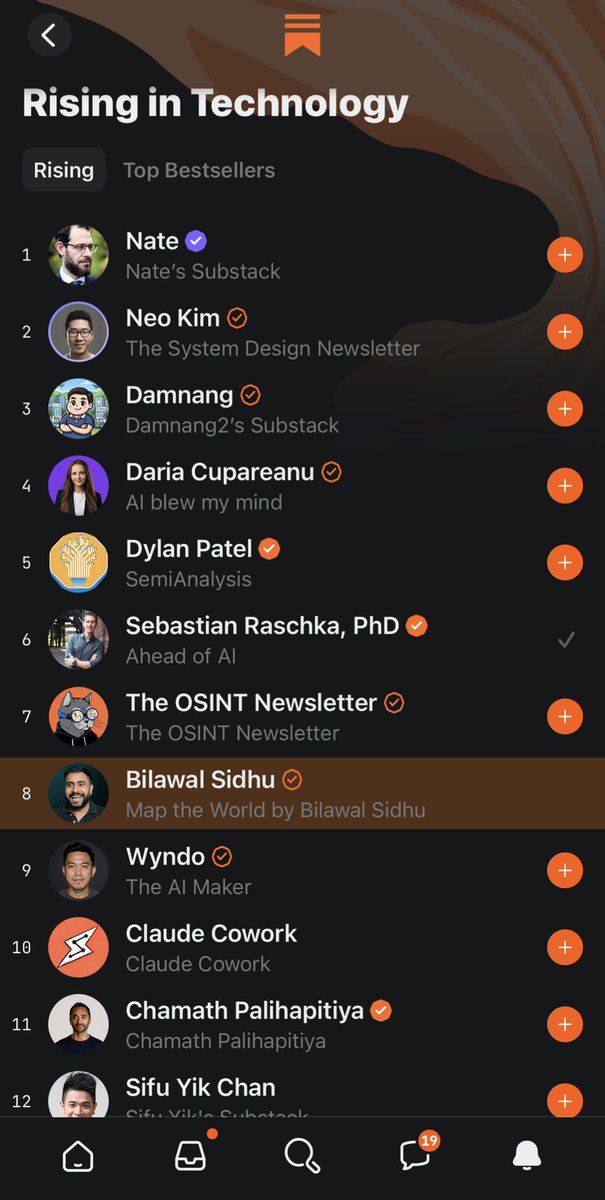Open the Inbox tab
Image resolution: width=605 pixels, height=1200 pixels.
[x=190, y=1157]
